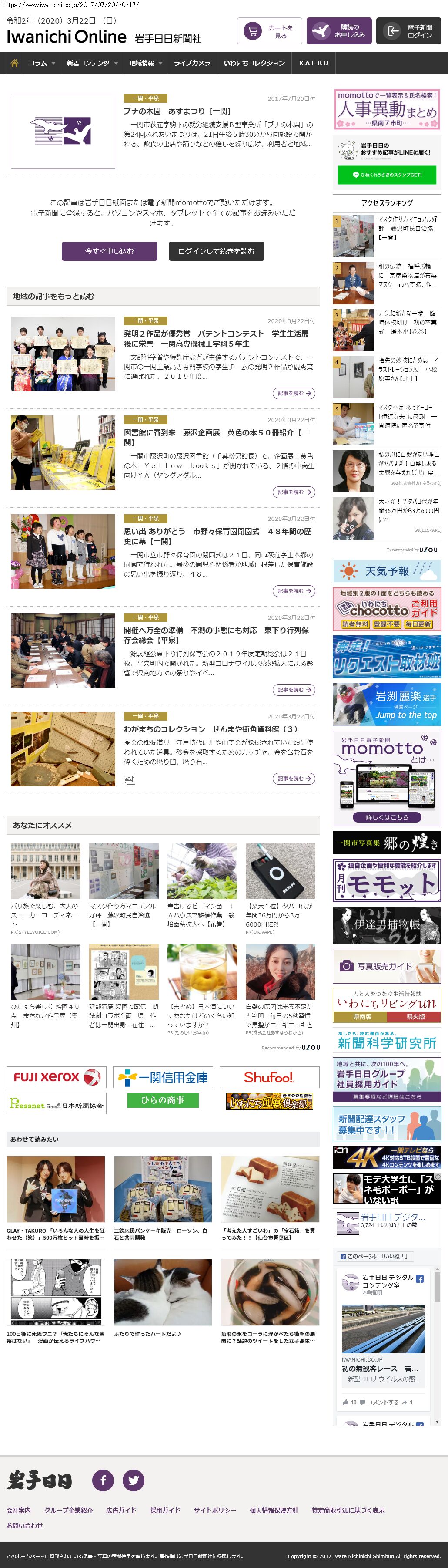Read the パテントコンテスト article via 記事を読む
Image resolution: width=448 pixels, height=1568 pixels.
(294, 393)
